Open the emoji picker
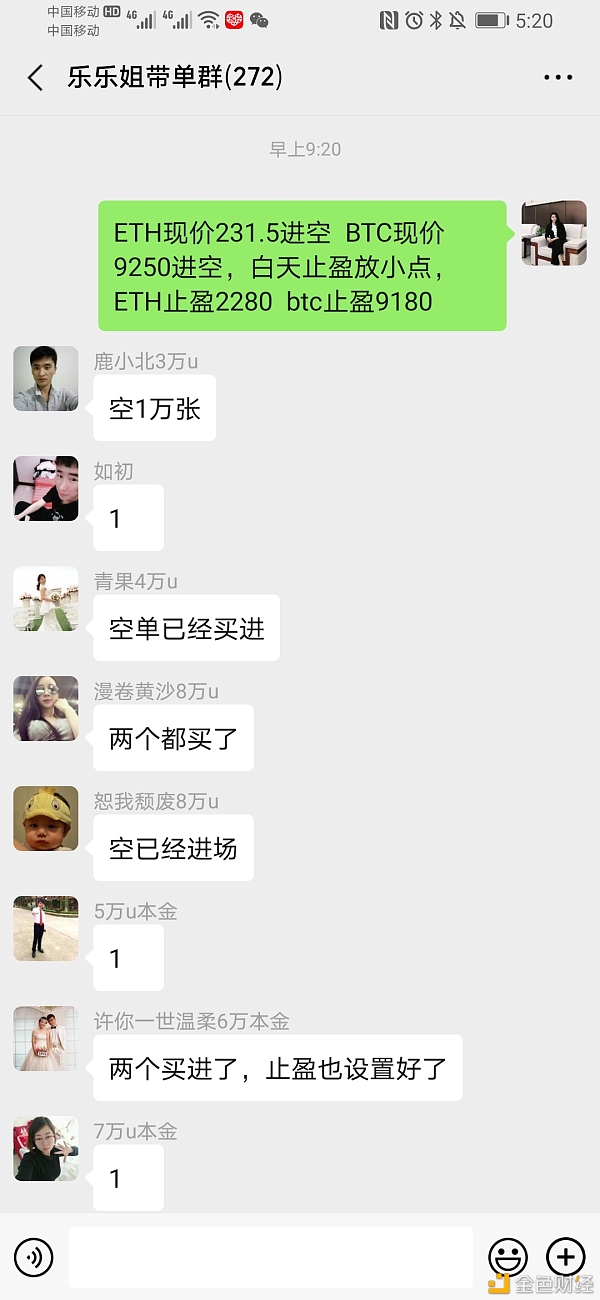The image size is (600, 1300). click(507, 1257)
